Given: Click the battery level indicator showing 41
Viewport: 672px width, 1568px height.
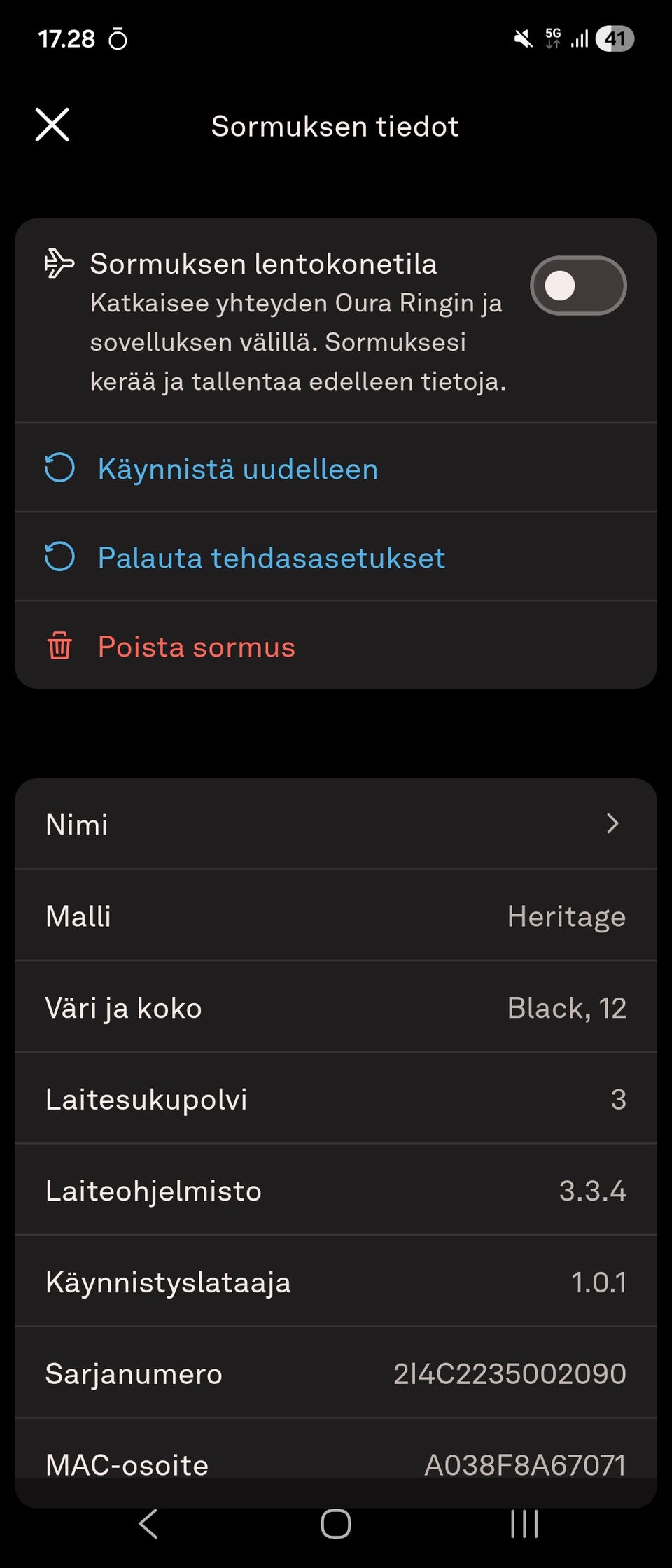Looking at the screenshot, I should (x=615, y=38).
